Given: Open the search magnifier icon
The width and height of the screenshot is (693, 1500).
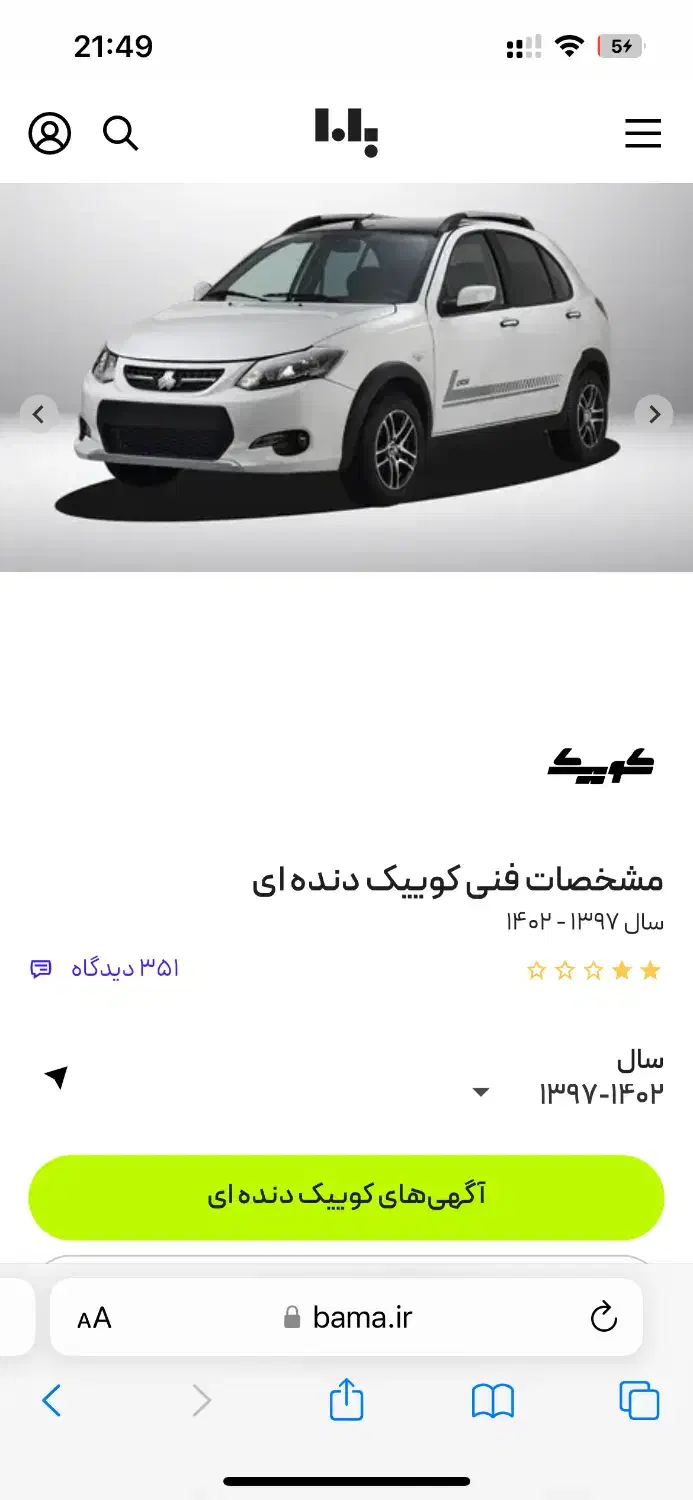Looking at the screenshot, I should click(x=120, y=132).
